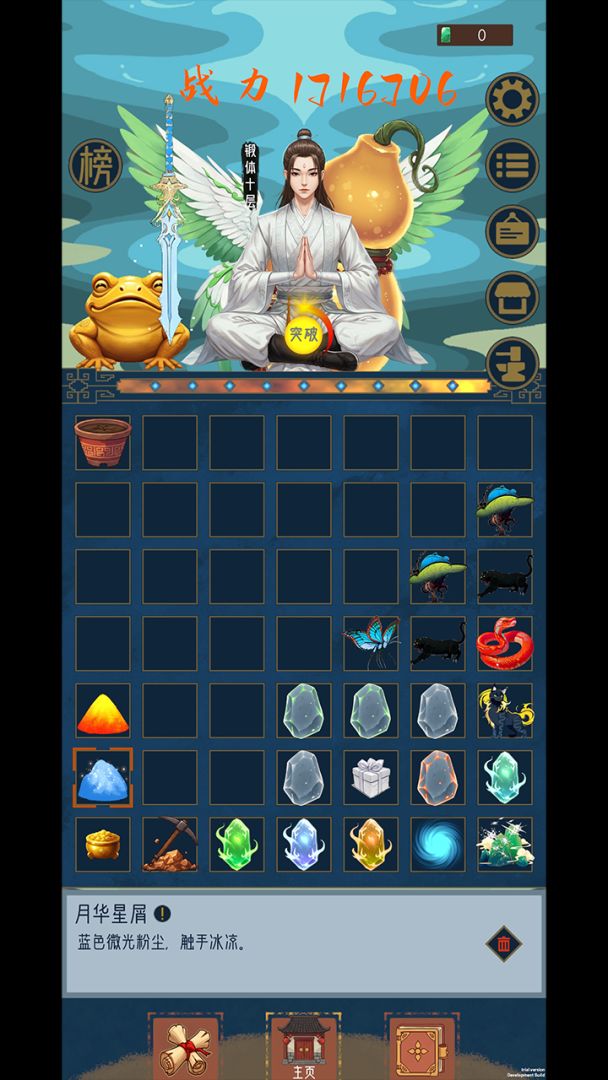Open the list menu icon

click(x=512, y=165)
